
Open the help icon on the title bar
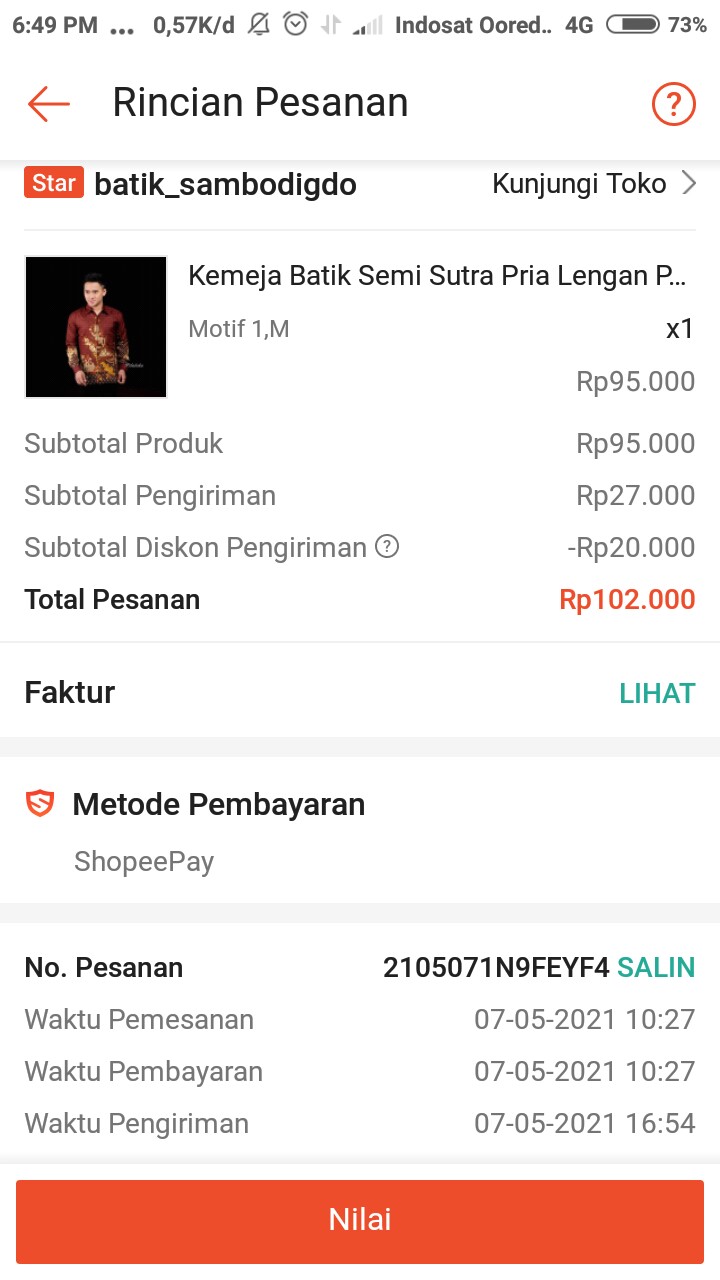(x=673, y=103)
